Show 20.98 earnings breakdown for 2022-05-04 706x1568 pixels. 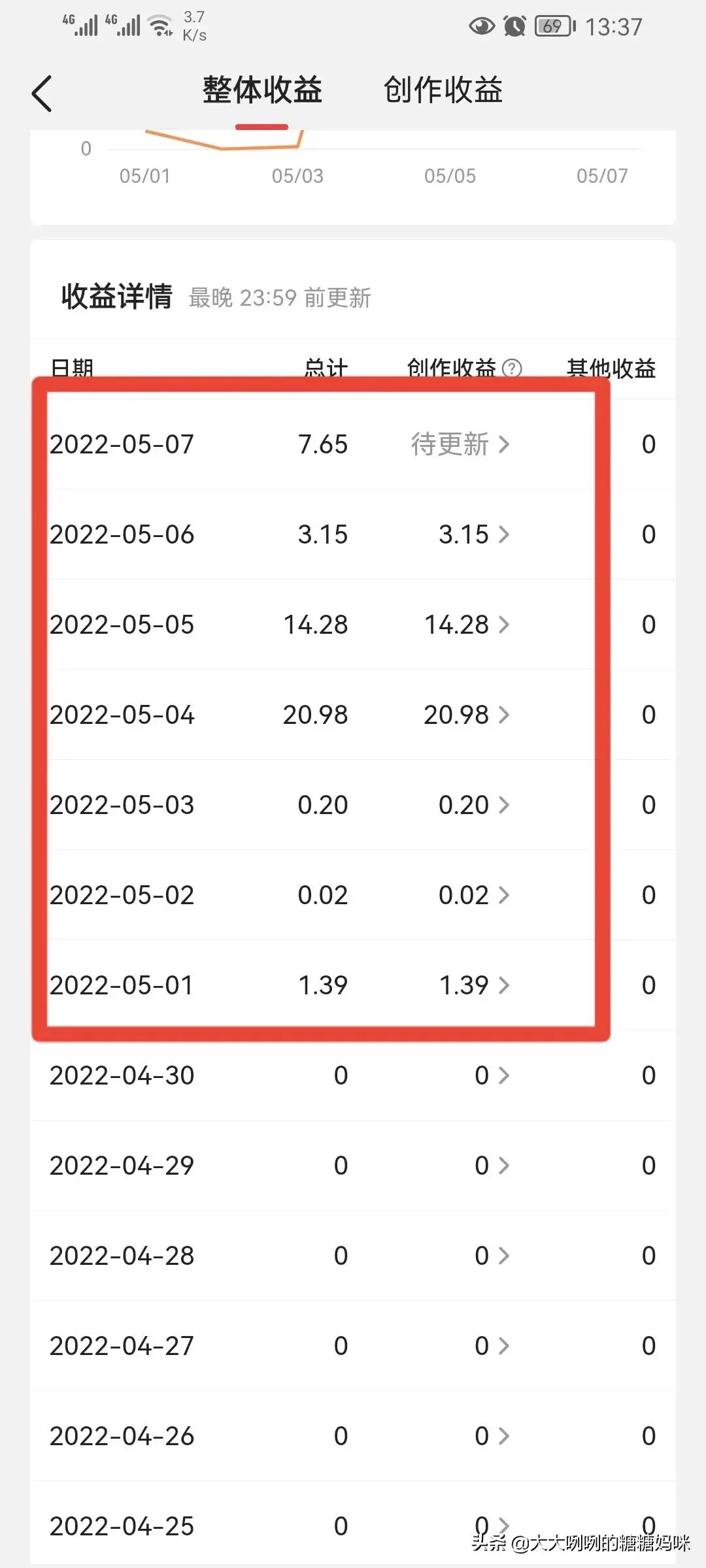[466, 715]
